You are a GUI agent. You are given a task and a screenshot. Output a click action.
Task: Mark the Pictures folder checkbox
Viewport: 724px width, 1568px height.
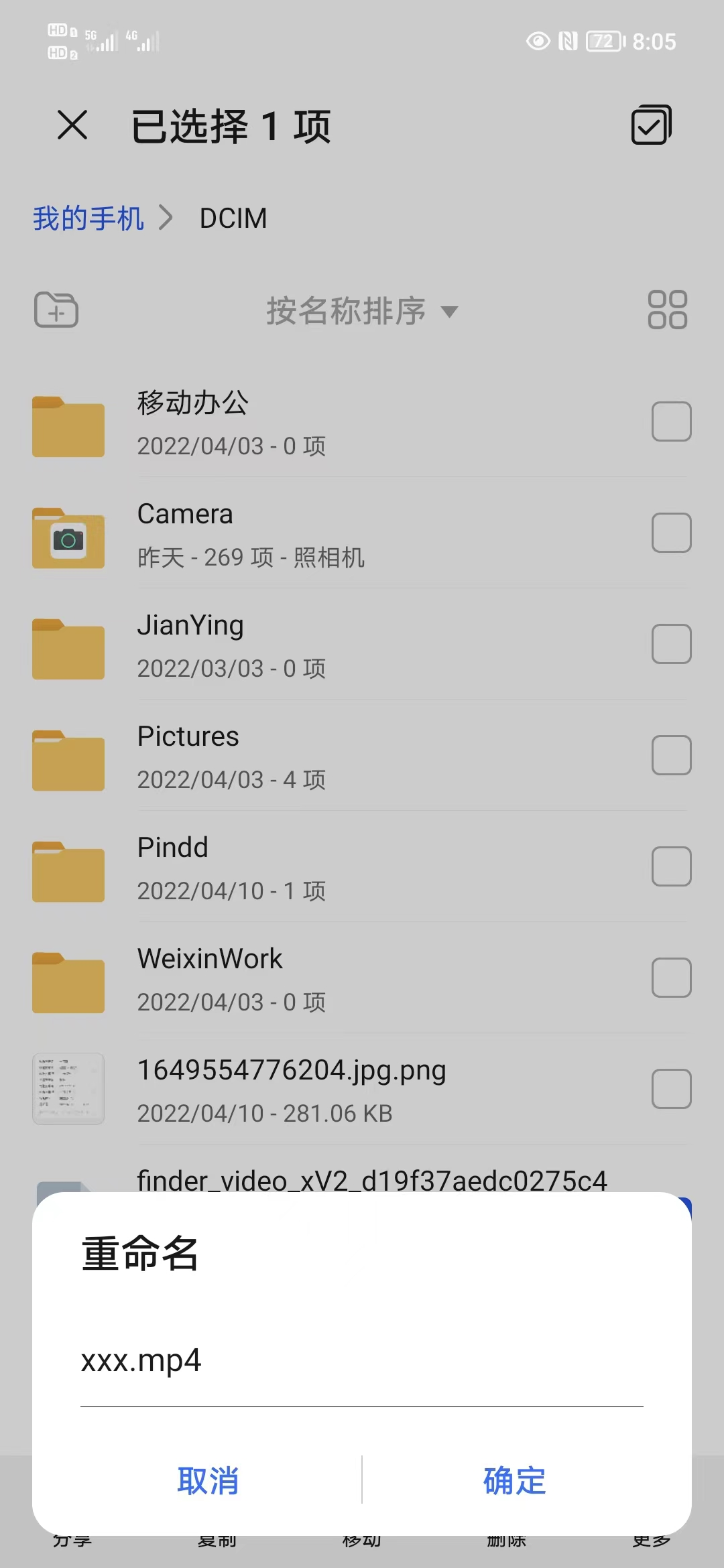tap(671, 755)
